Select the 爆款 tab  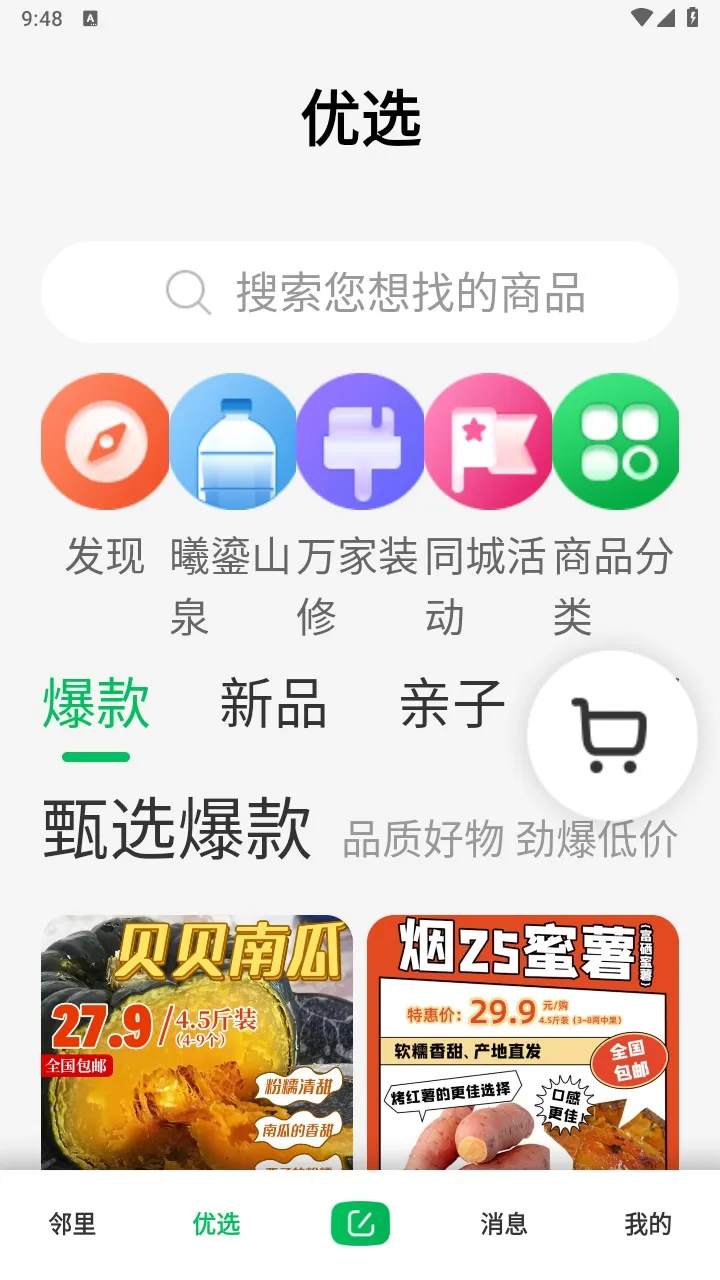click(96, 704)
